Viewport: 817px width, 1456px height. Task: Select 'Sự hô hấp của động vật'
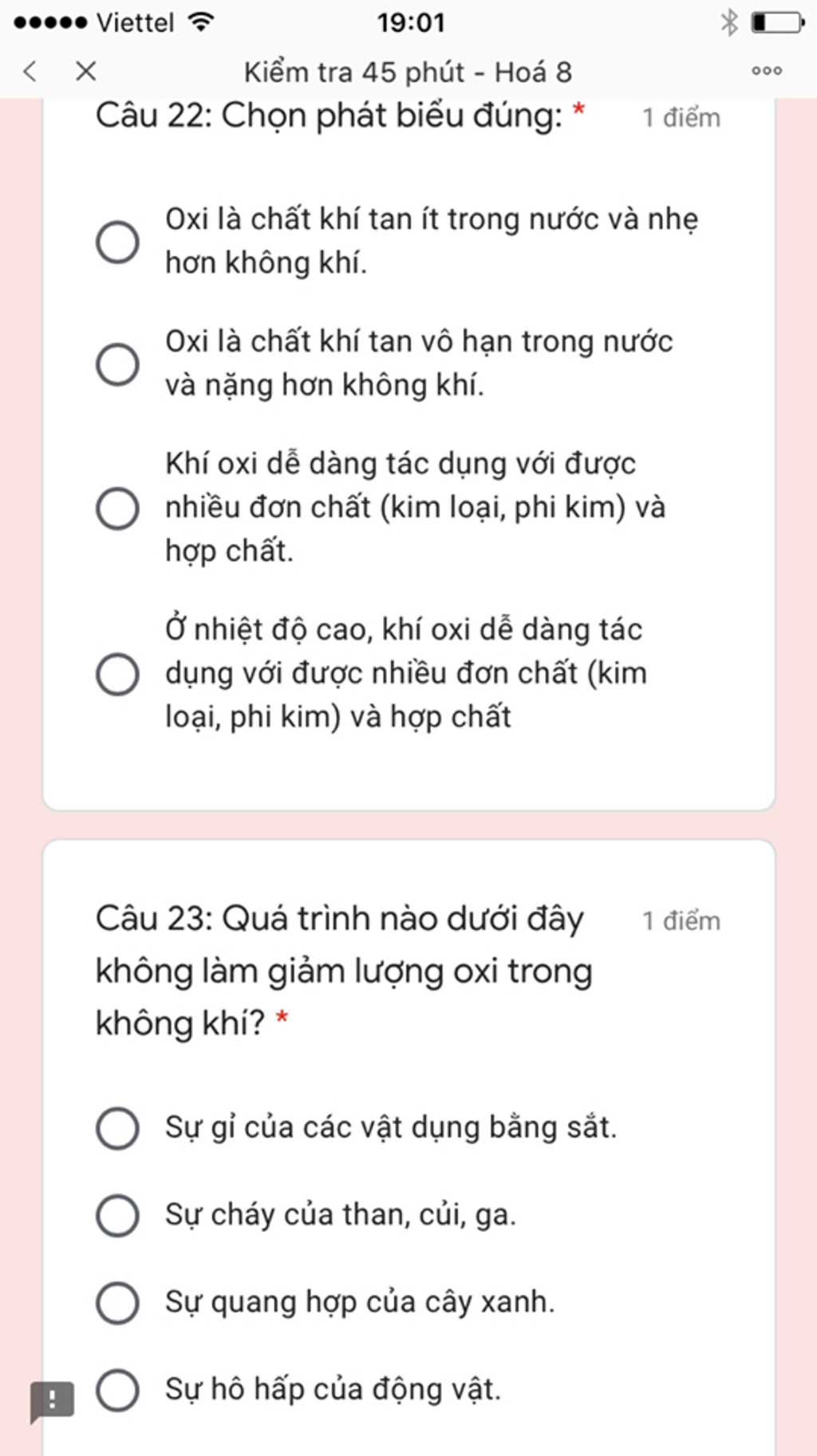117,1390
